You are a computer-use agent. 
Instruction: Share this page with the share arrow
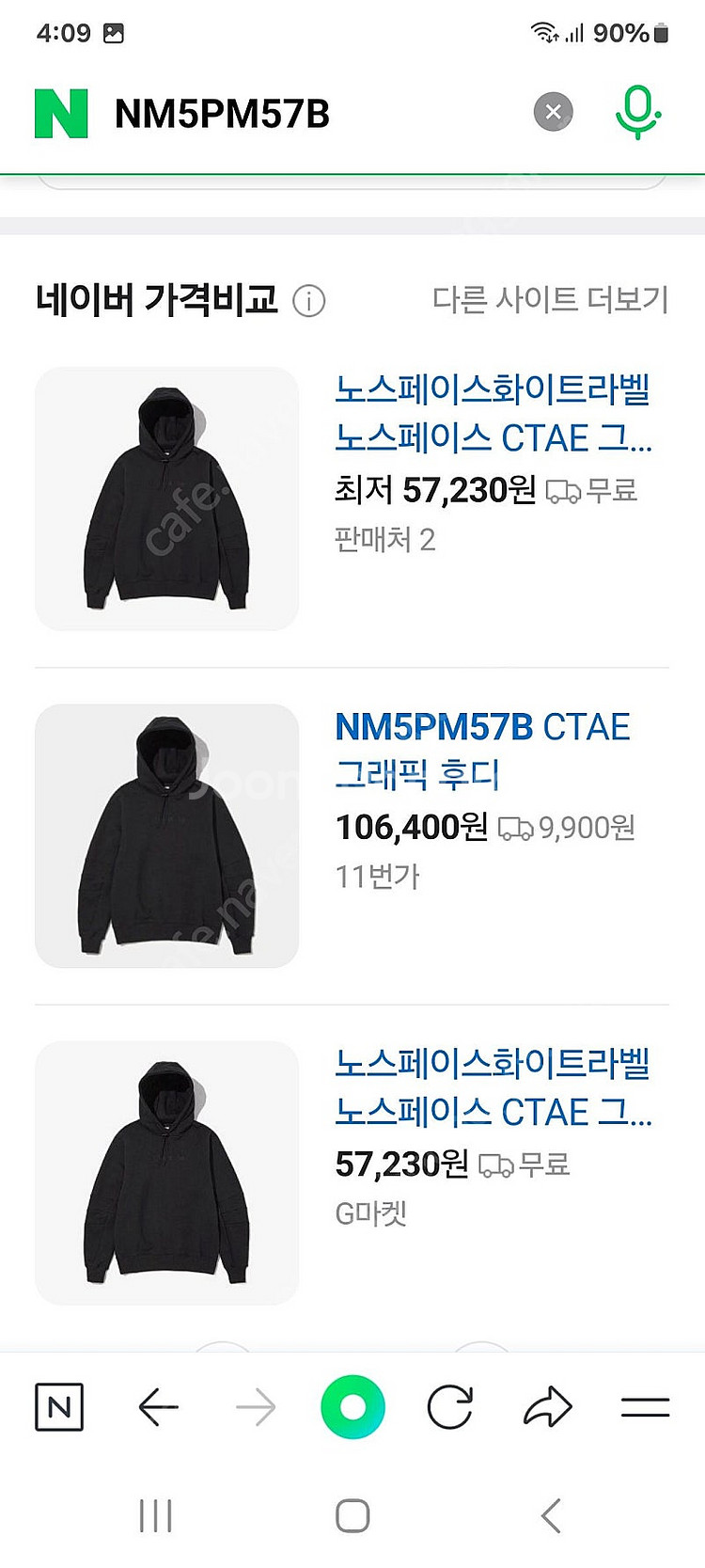[547, 1407]
